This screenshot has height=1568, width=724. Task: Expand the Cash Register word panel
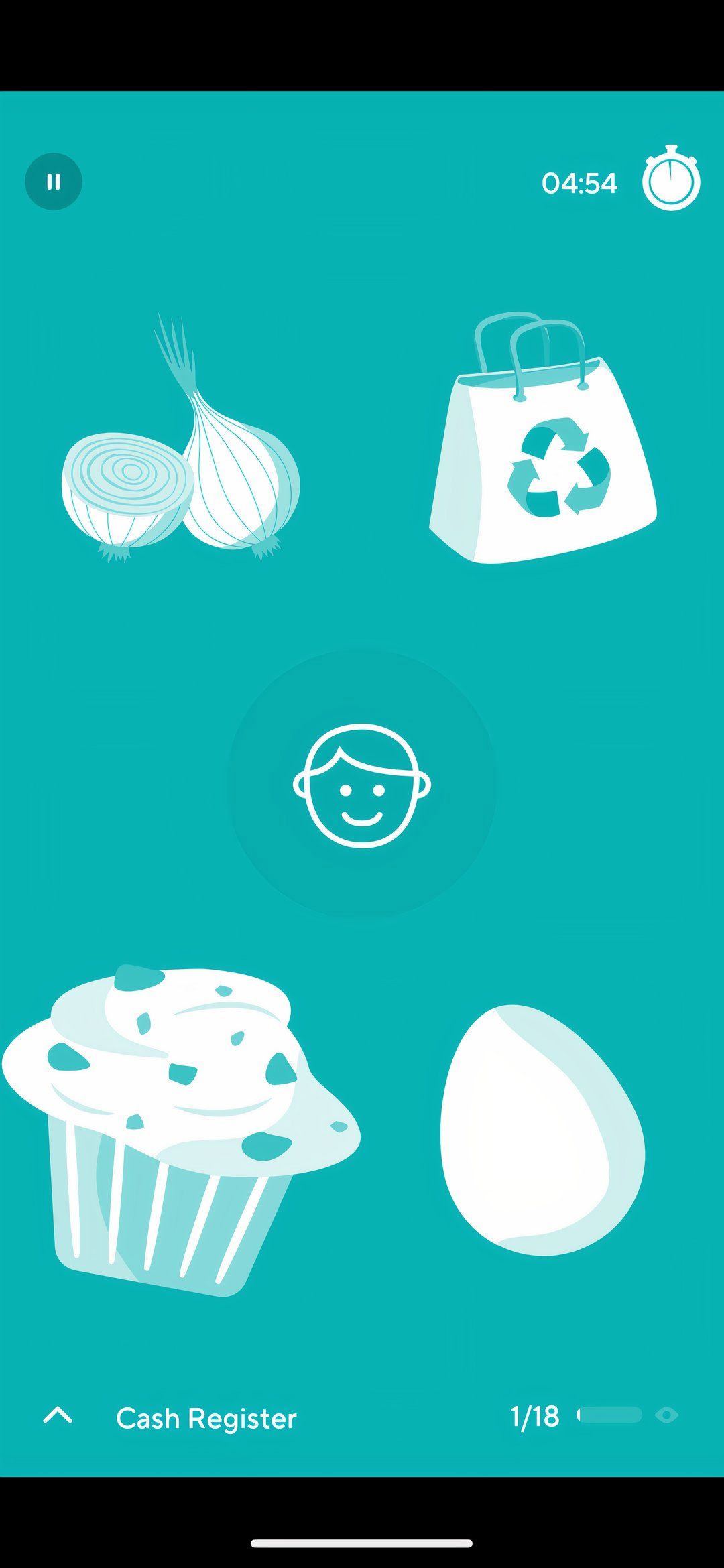tap(58, 1415)
